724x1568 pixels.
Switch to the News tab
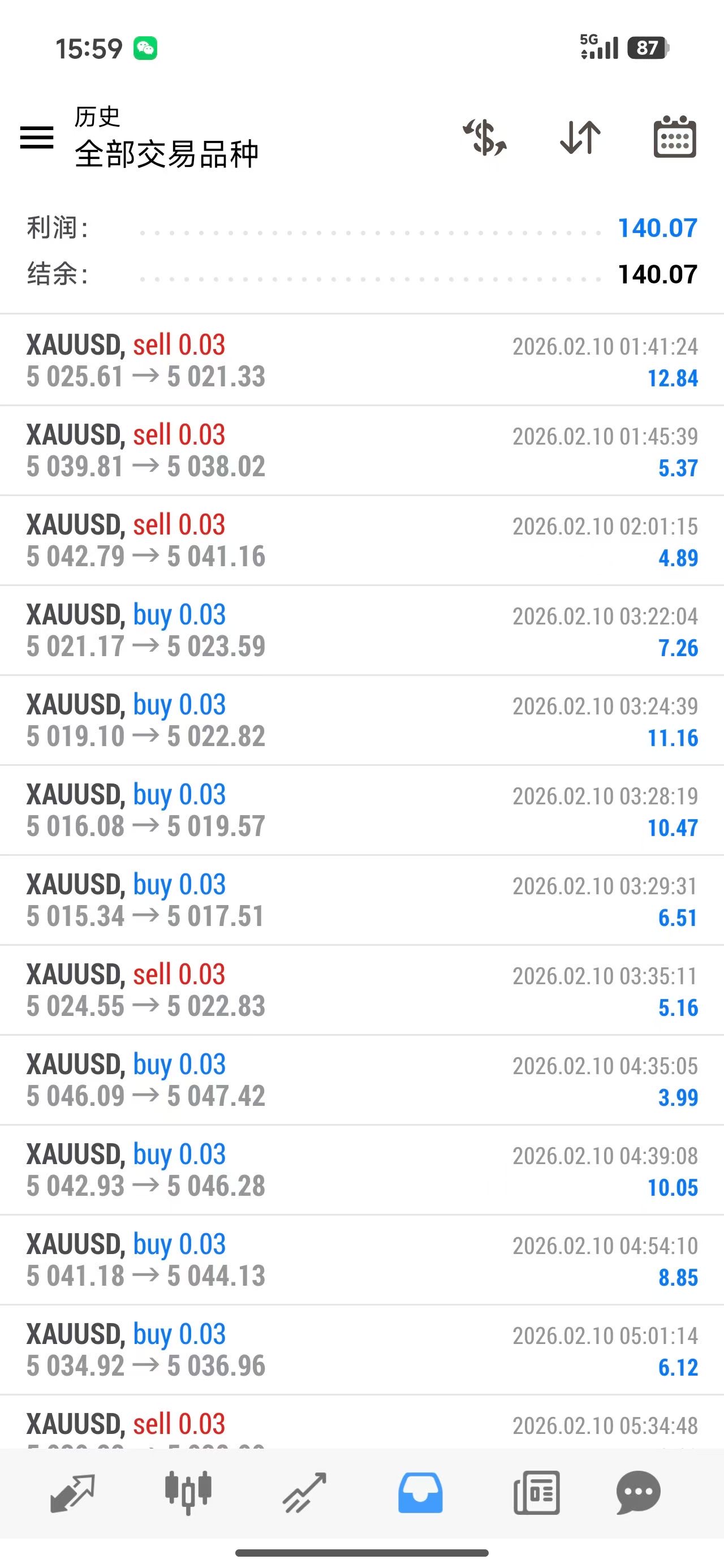click(536, 1493)
